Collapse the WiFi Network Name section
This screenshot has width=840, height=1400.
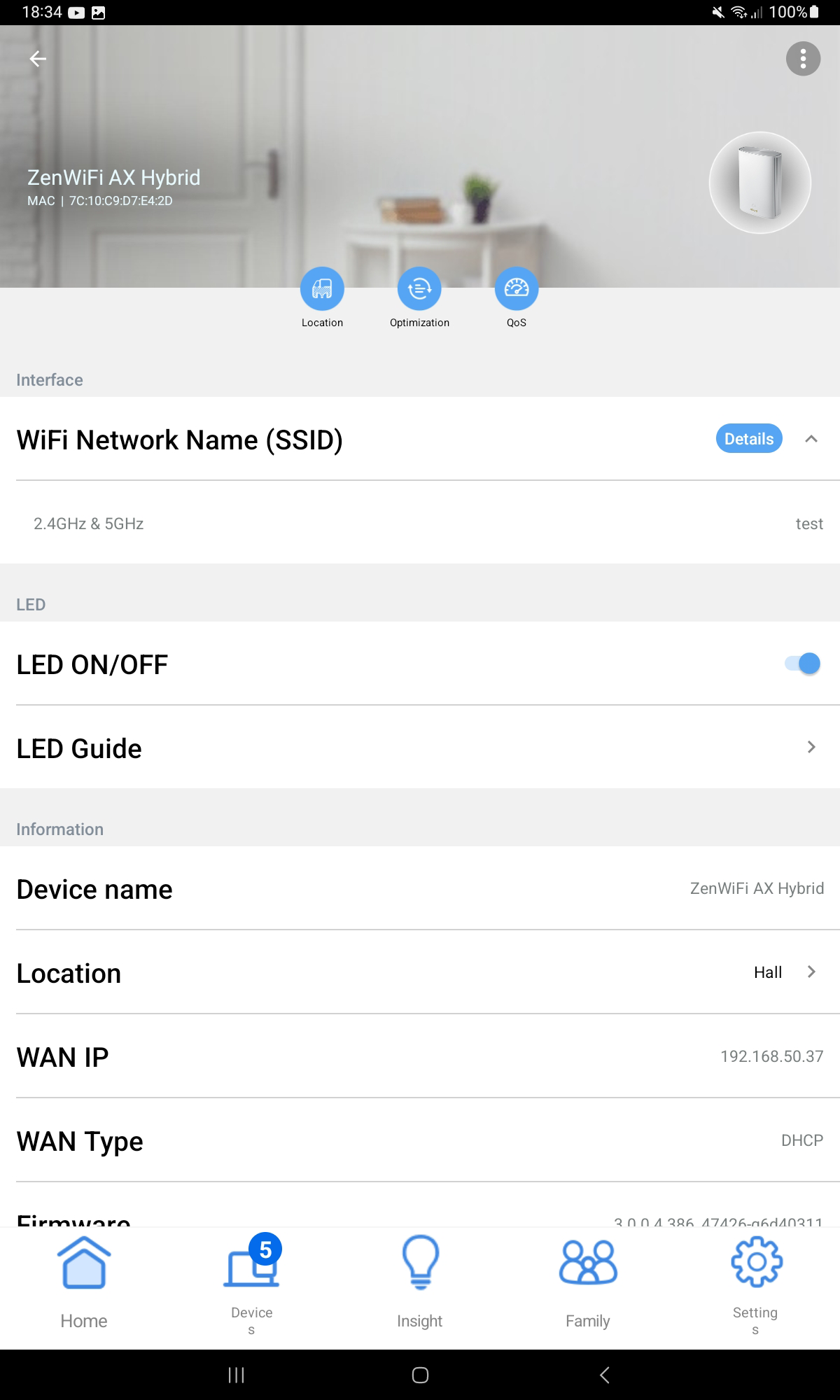pyautogui.click(x=811, y=440)
